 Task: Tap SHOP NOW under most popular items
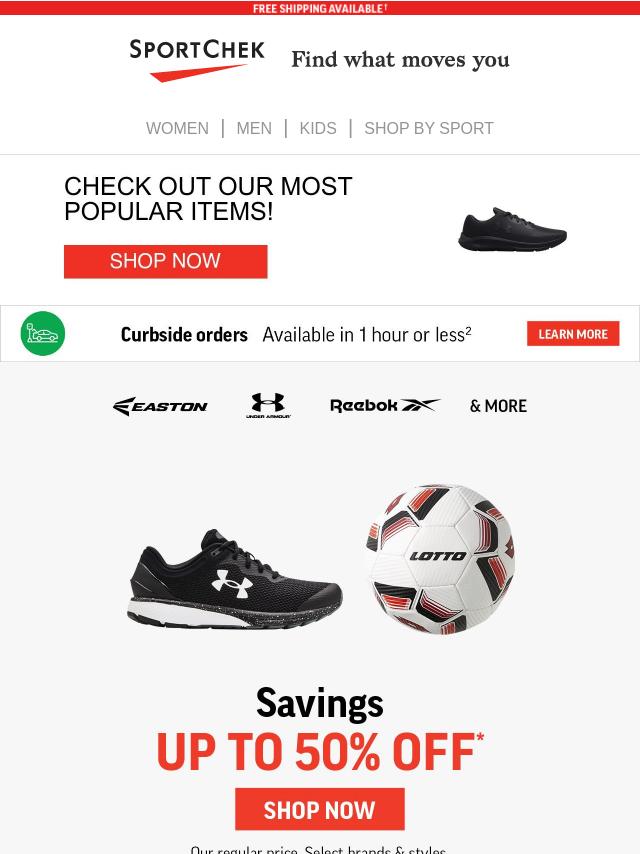click(x=166, y=261)
